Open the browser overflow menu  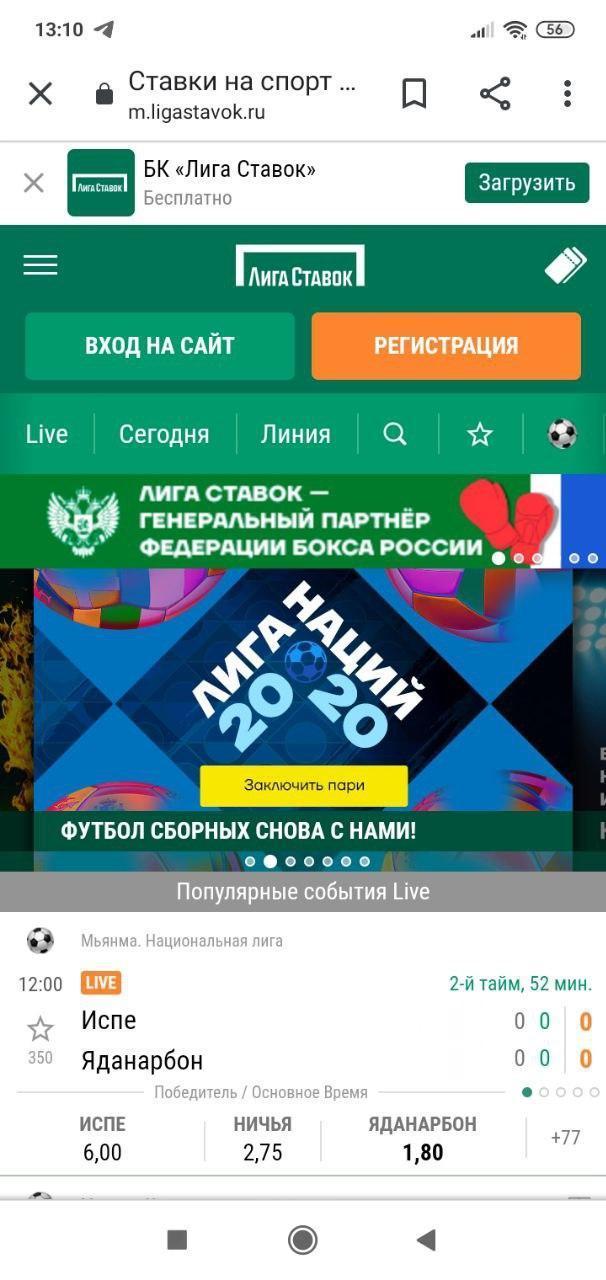pos(567,94)
